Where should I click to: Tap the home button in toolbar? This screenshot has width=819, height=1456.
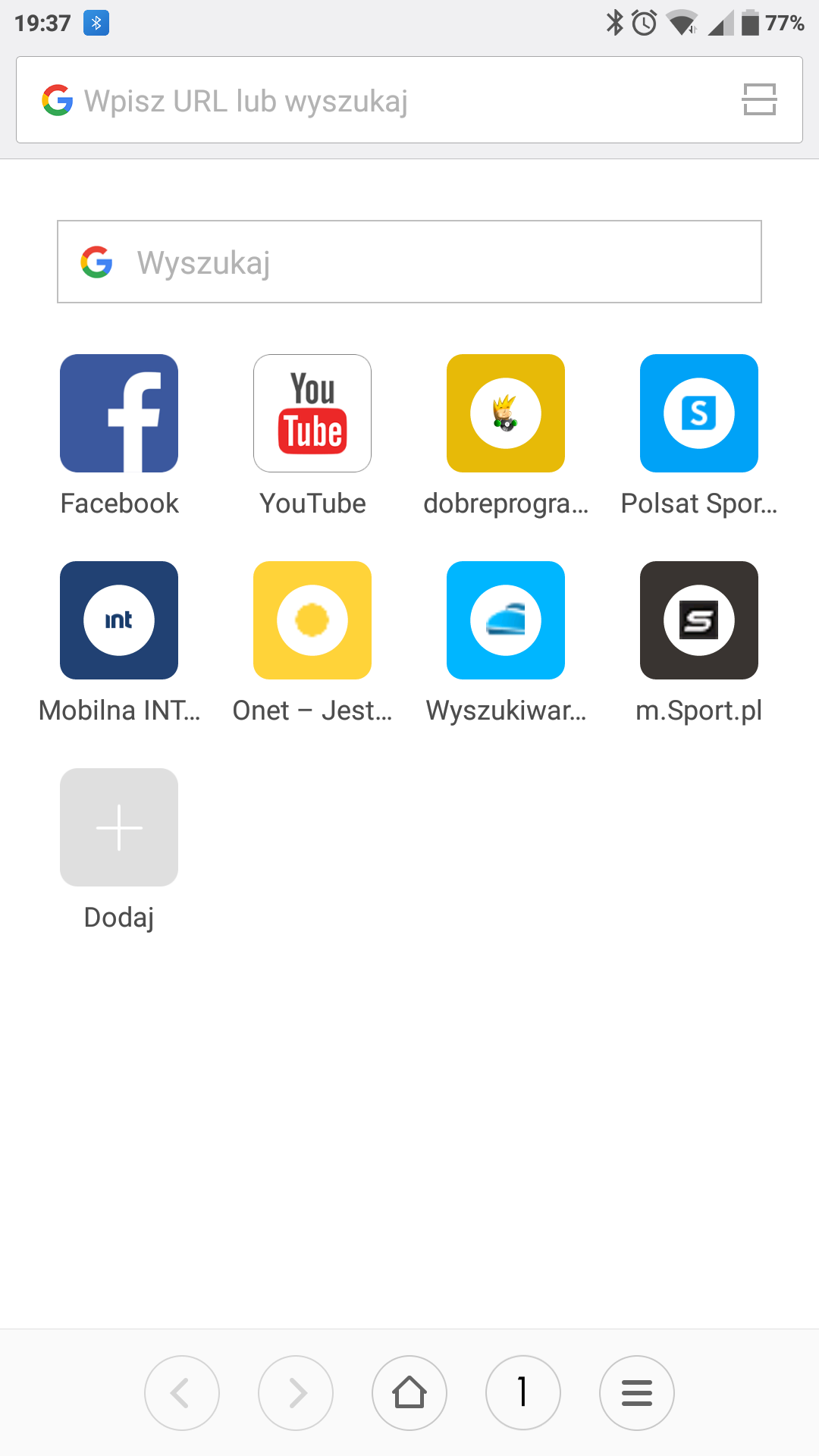point(409,1393)
